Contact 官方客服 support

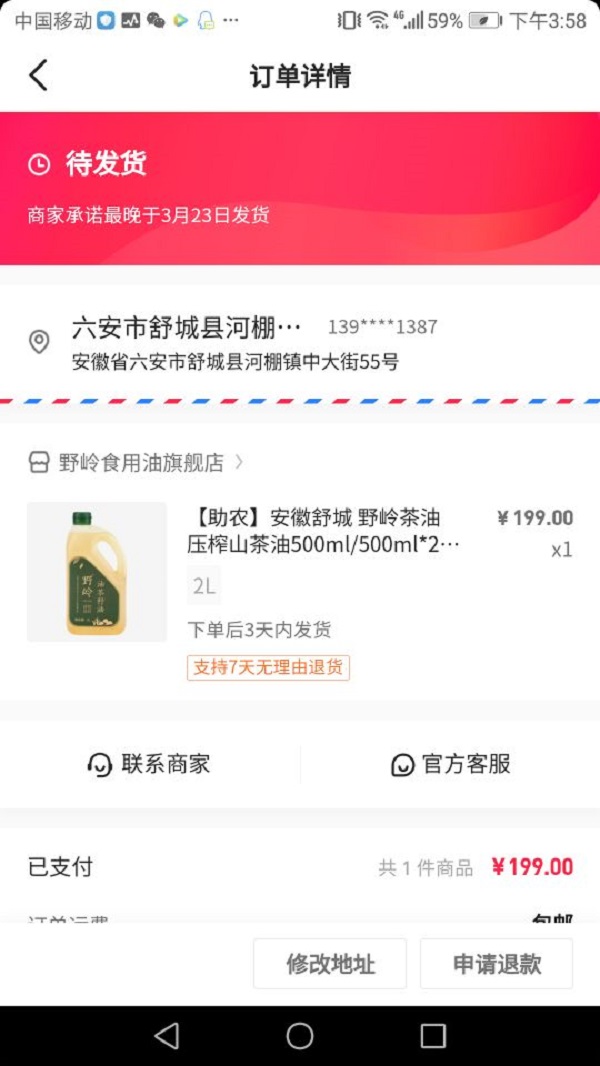(450, 765)
